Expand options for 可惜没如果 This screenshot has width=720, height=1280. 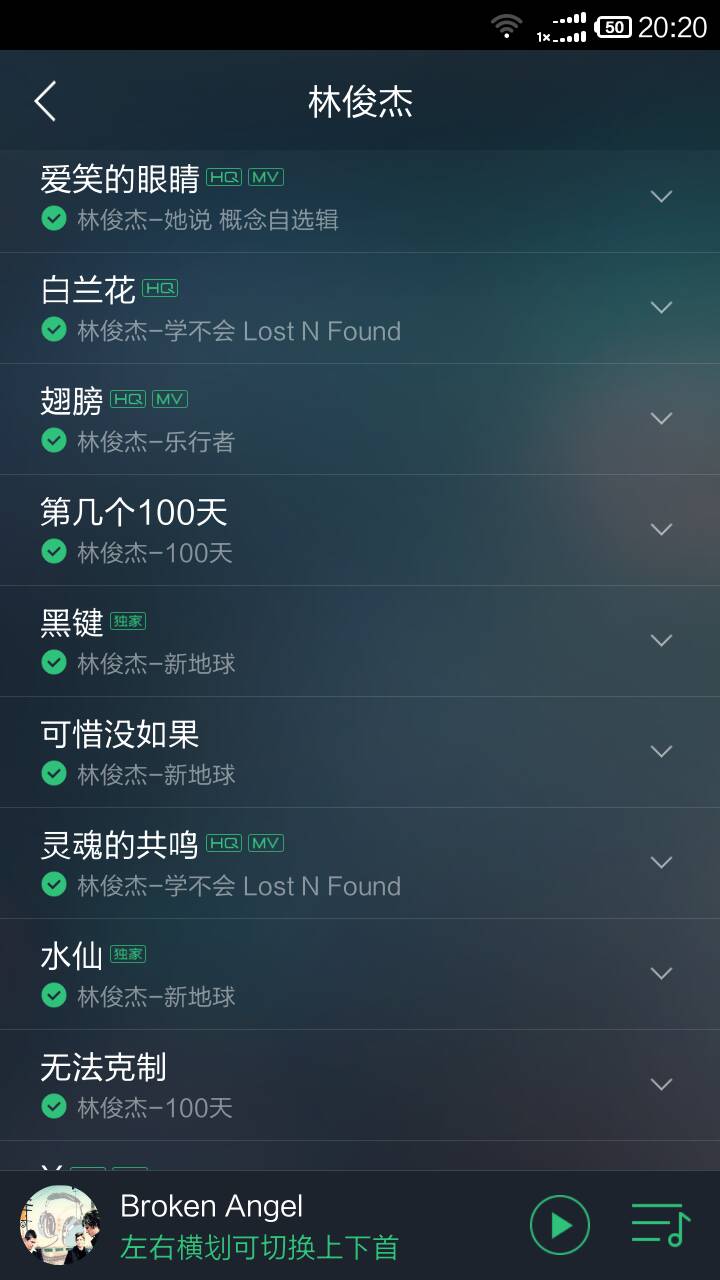pos(661,752)
